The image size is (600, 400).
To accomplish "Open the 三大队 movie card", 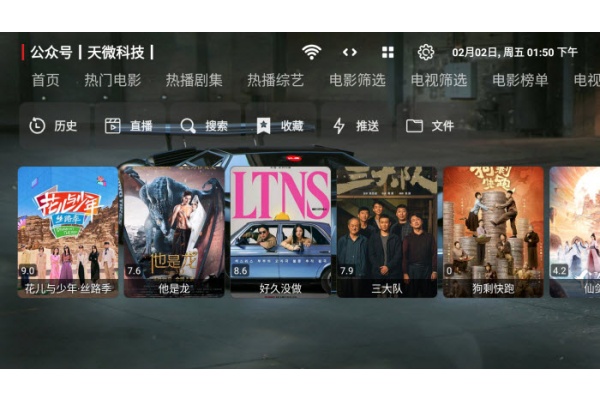I will pyautogui.click(x=387, y=232).
